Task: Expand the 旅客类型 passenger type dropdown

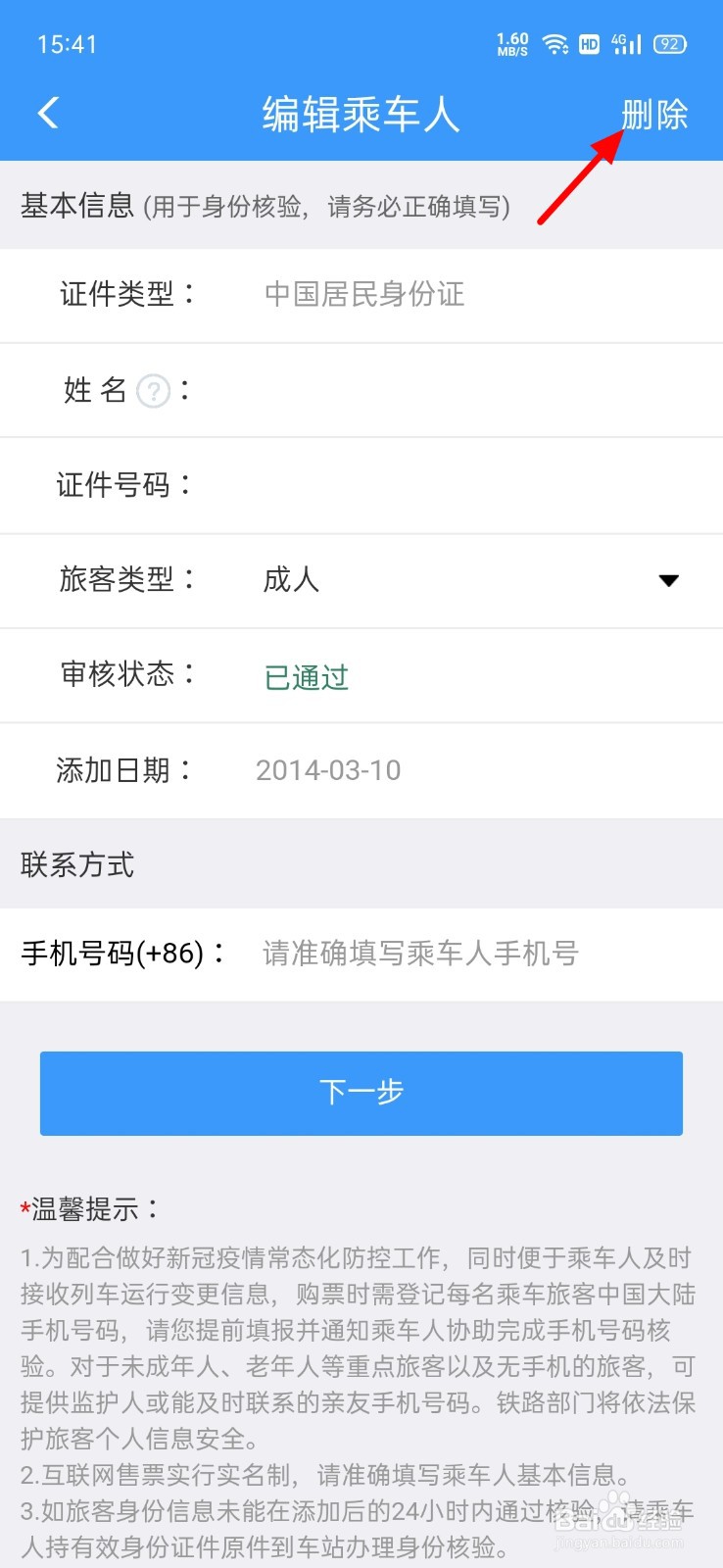Action: (x=669, y=580)
